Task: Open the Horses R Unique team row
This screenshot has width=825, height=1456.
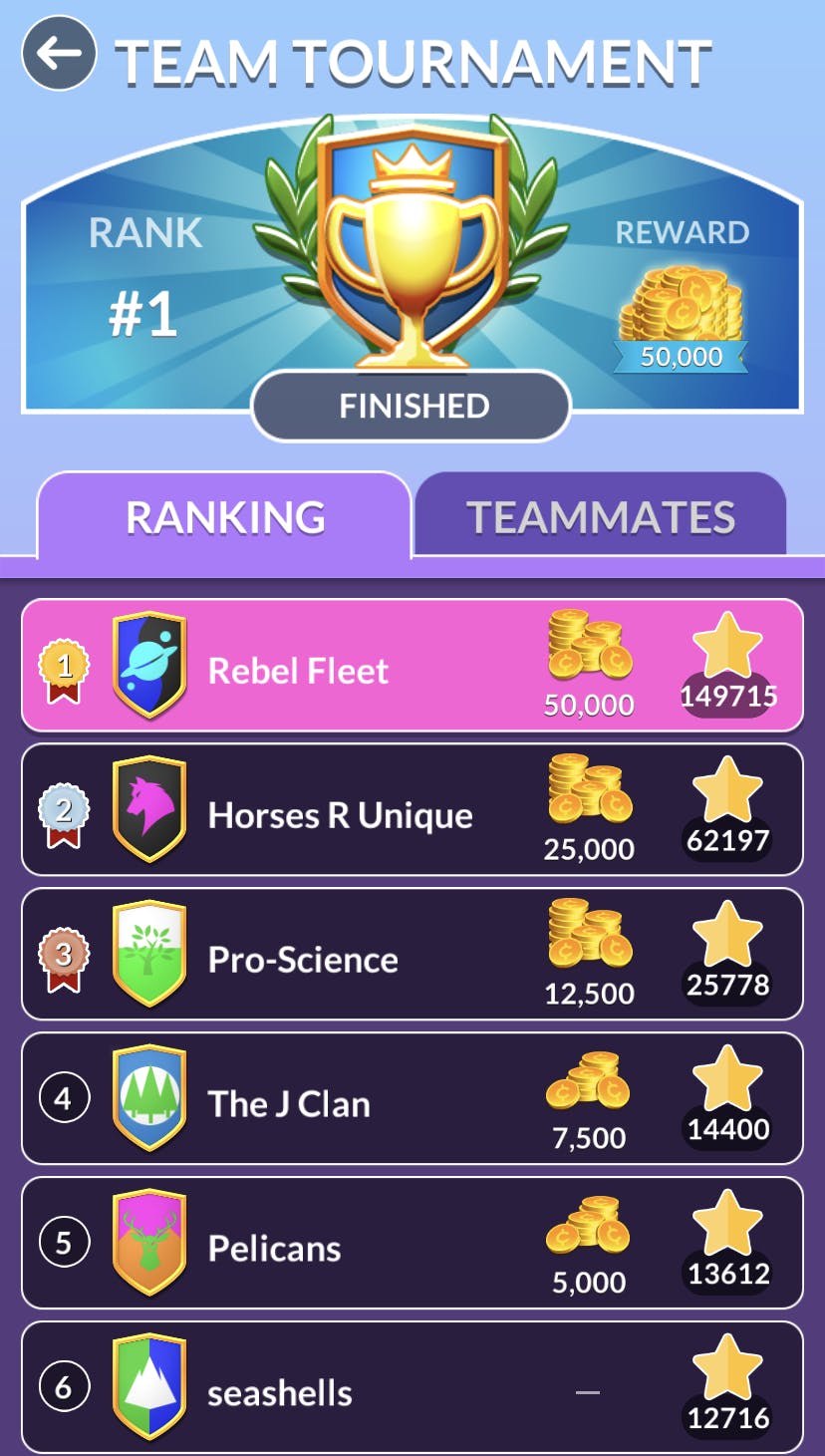Action: coord(412,810)
